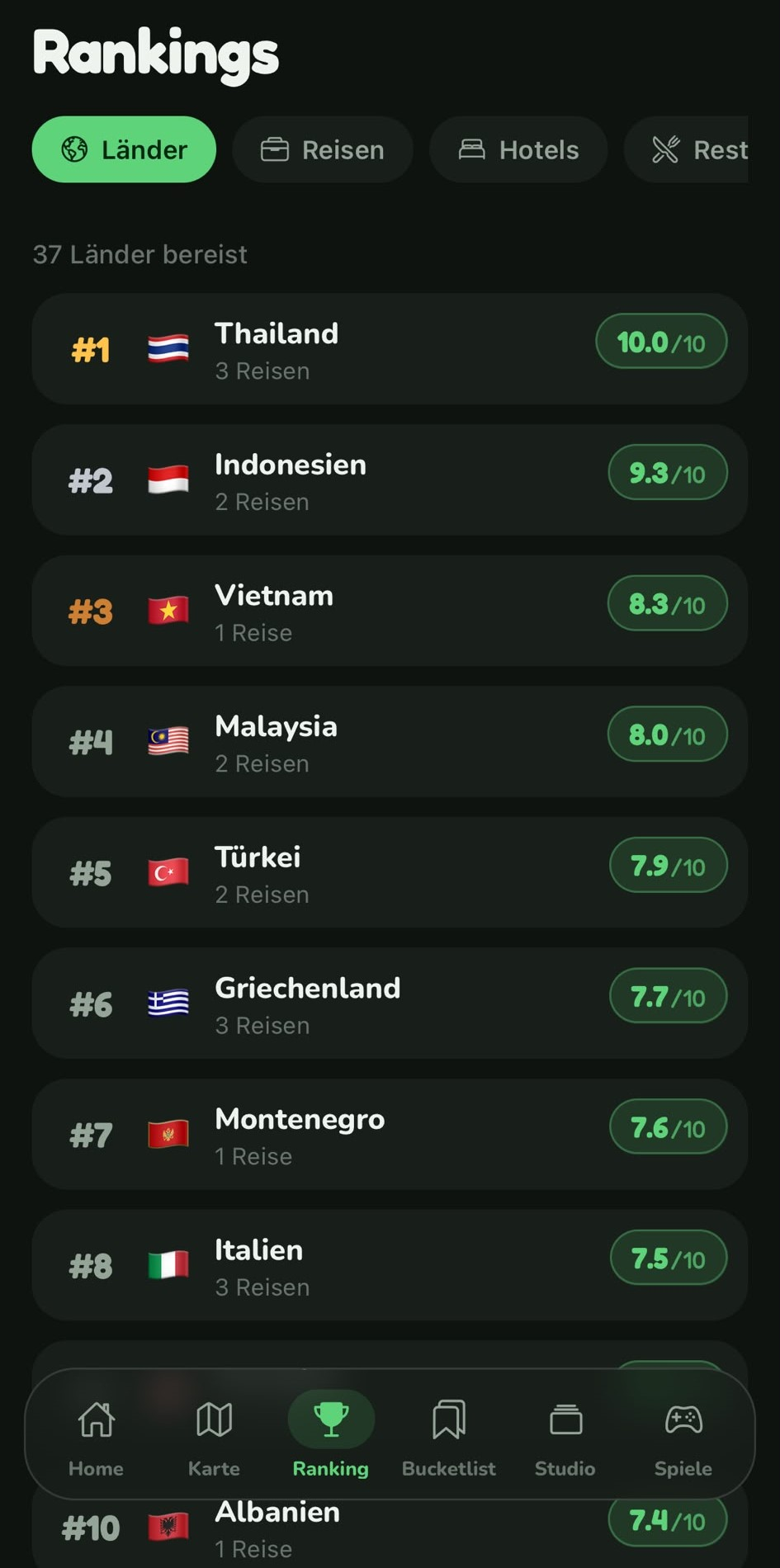Select the Länder filter chip
780x1568 pixels.
[124, 149]
